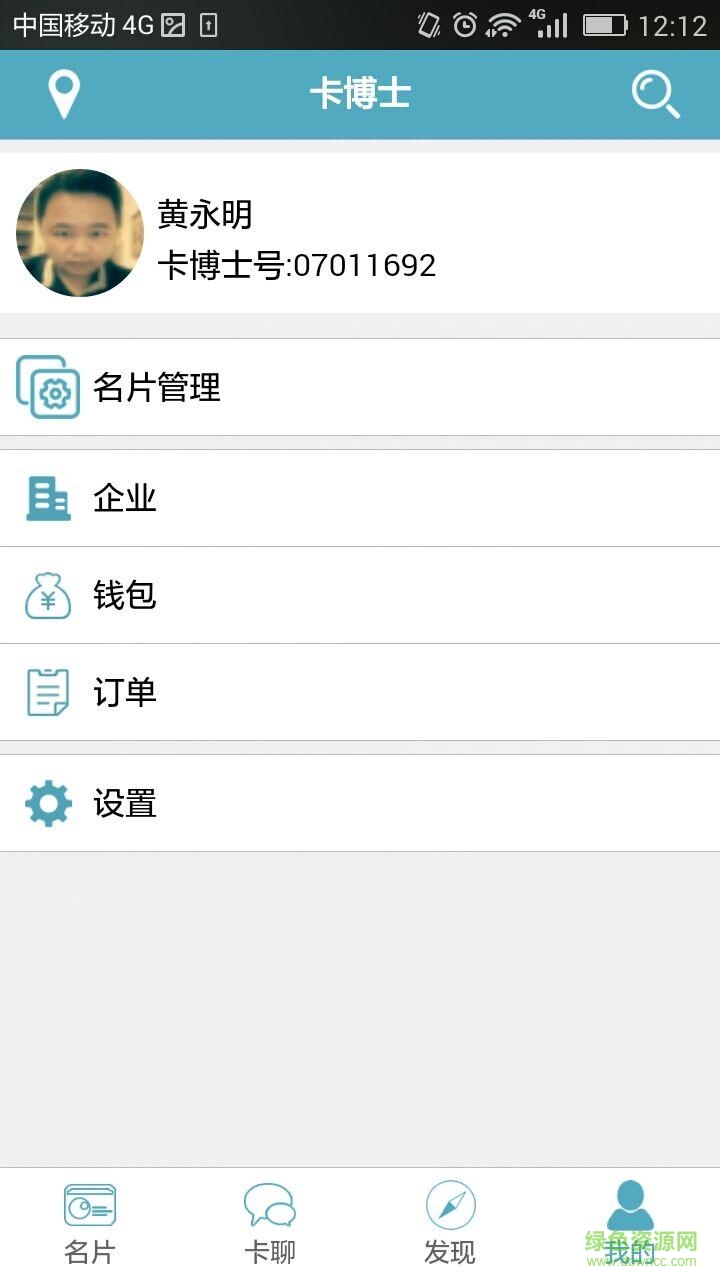
Task: Tap the 设置 row to open settings
Action: click(360, 802)
